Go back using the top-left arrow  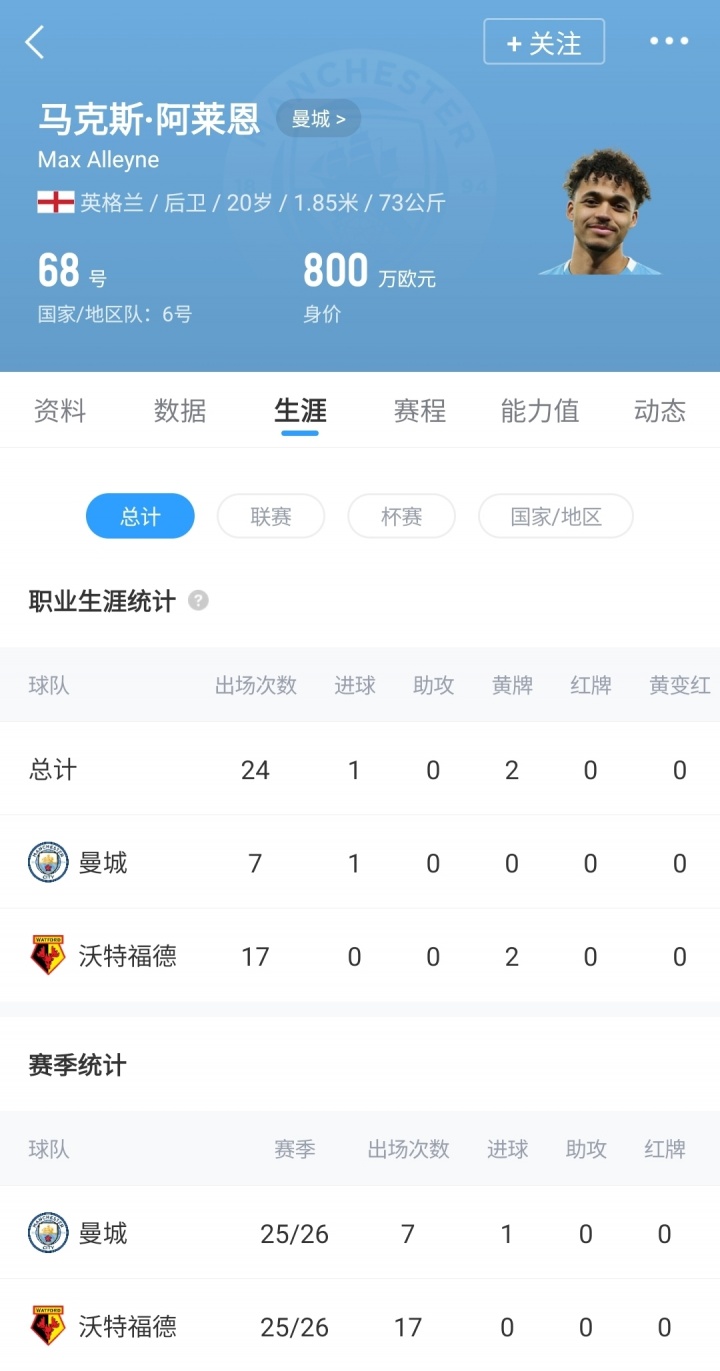pyautogui.click(x=36, y=43)
